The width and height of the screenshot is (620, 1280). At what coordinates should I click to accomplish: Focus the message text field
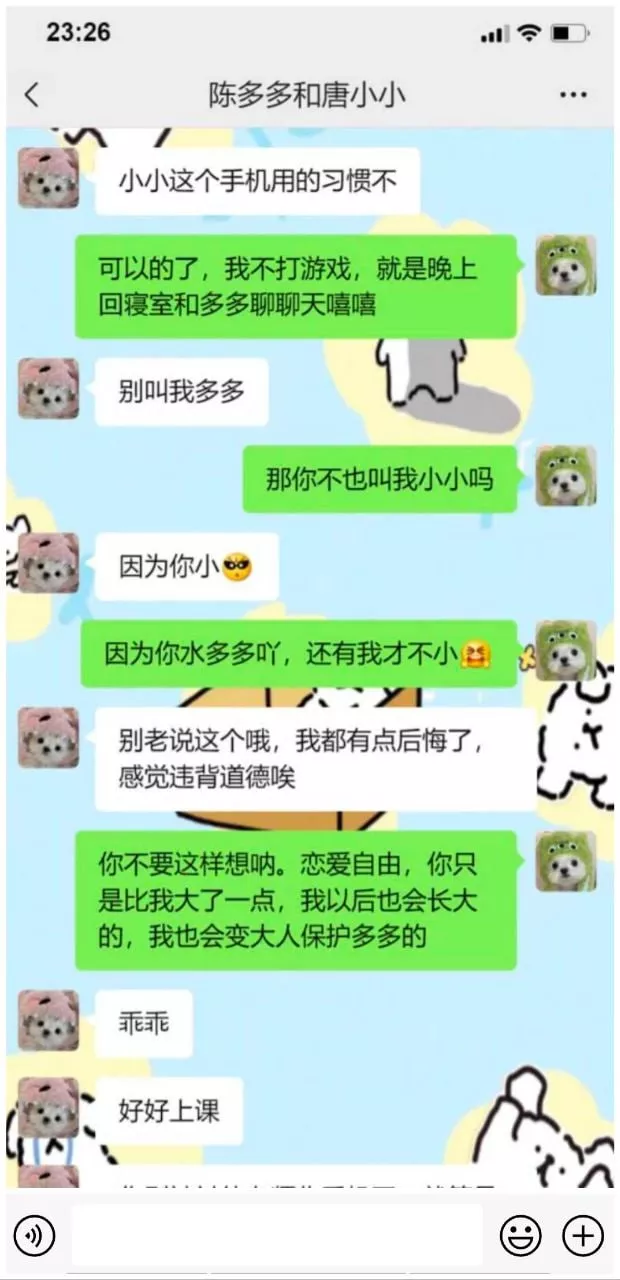tap(276, 1237)
